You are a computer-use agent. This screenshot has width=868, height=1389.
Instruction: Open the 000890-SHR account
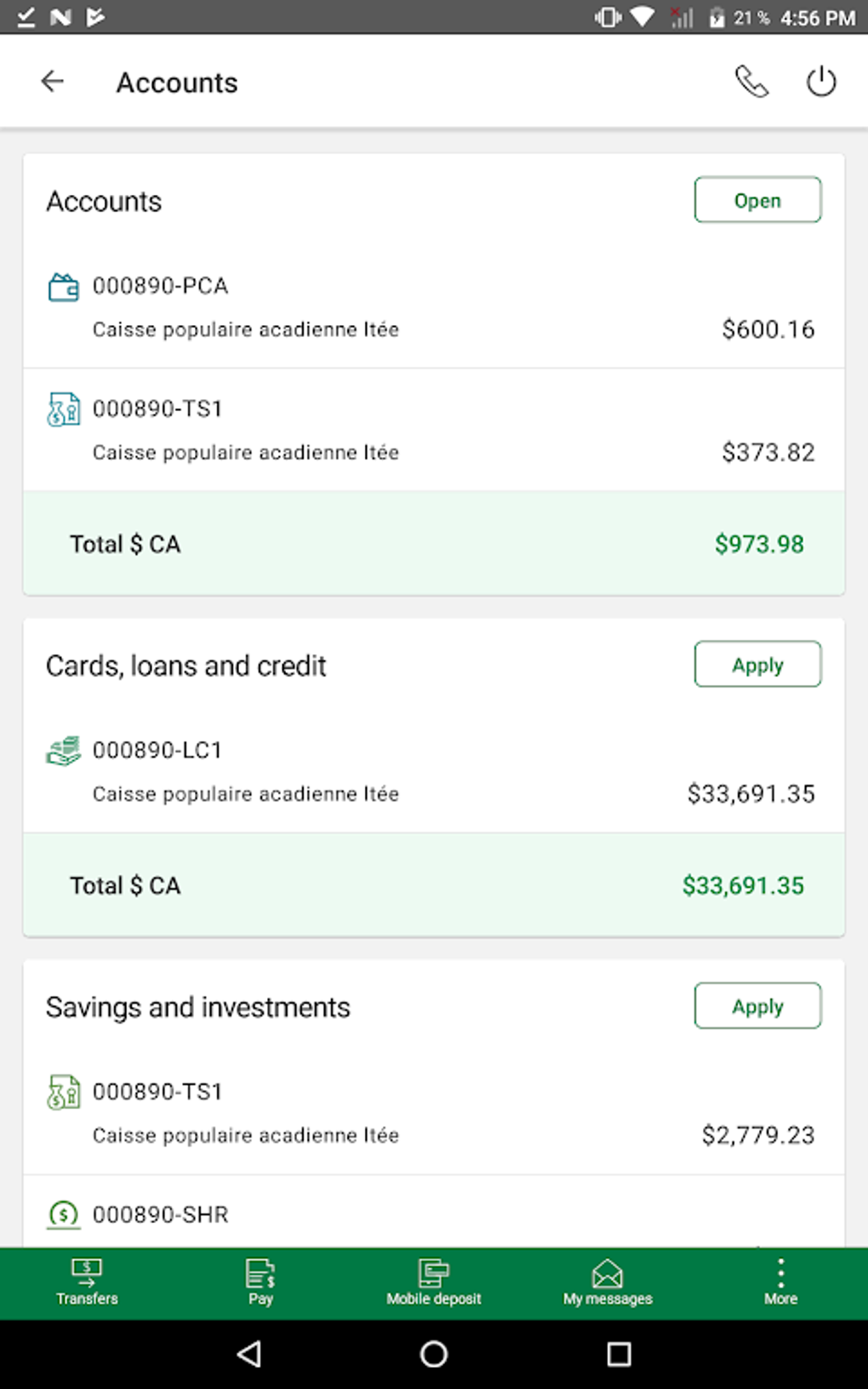(434, 1213)
